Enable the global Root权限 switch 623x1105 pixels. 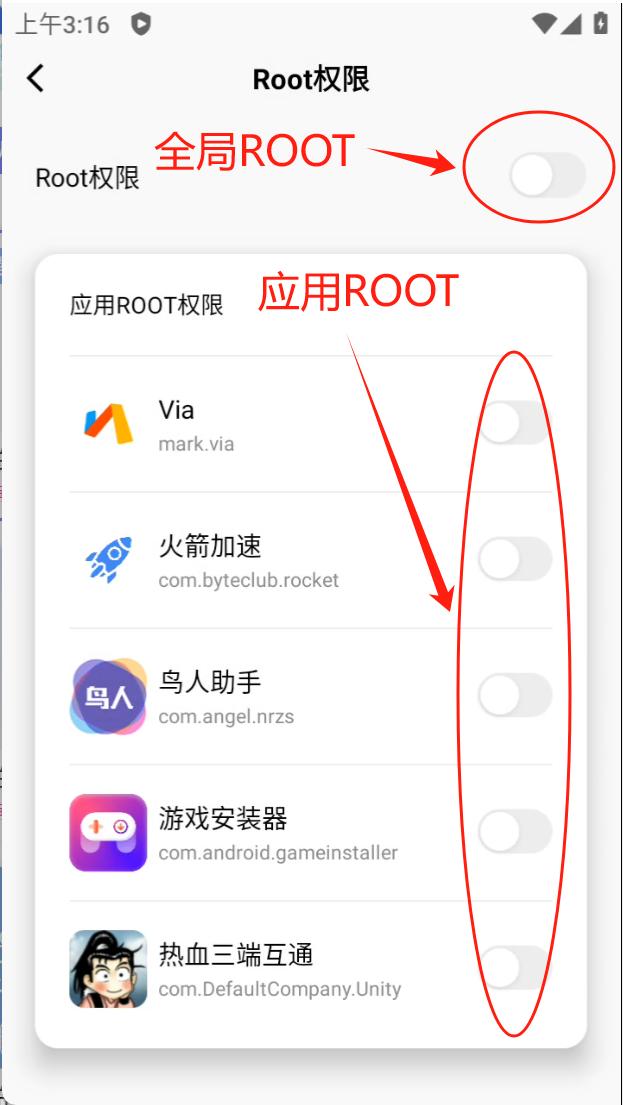[548, 175]
